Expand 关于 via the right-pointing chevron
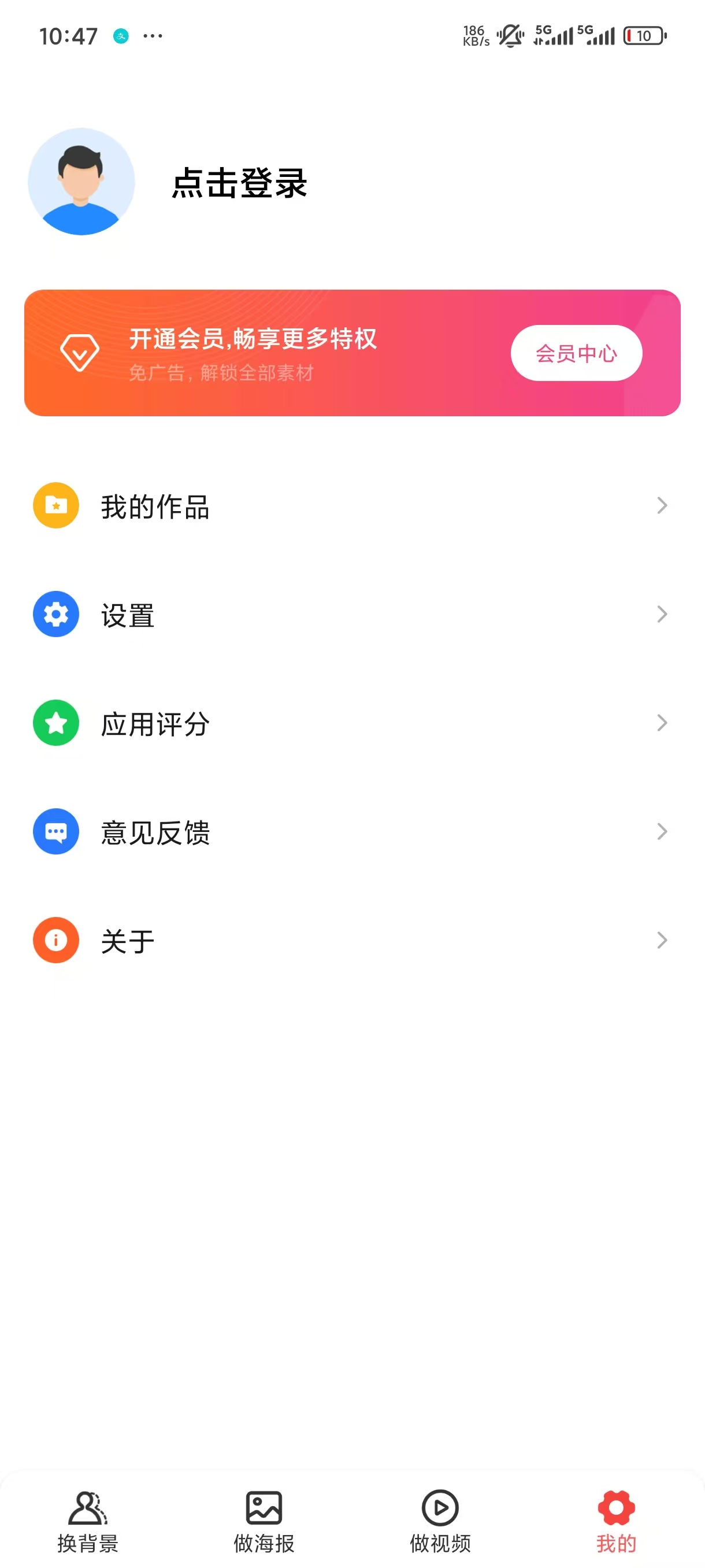705x1568 pixels. [662, 940]
